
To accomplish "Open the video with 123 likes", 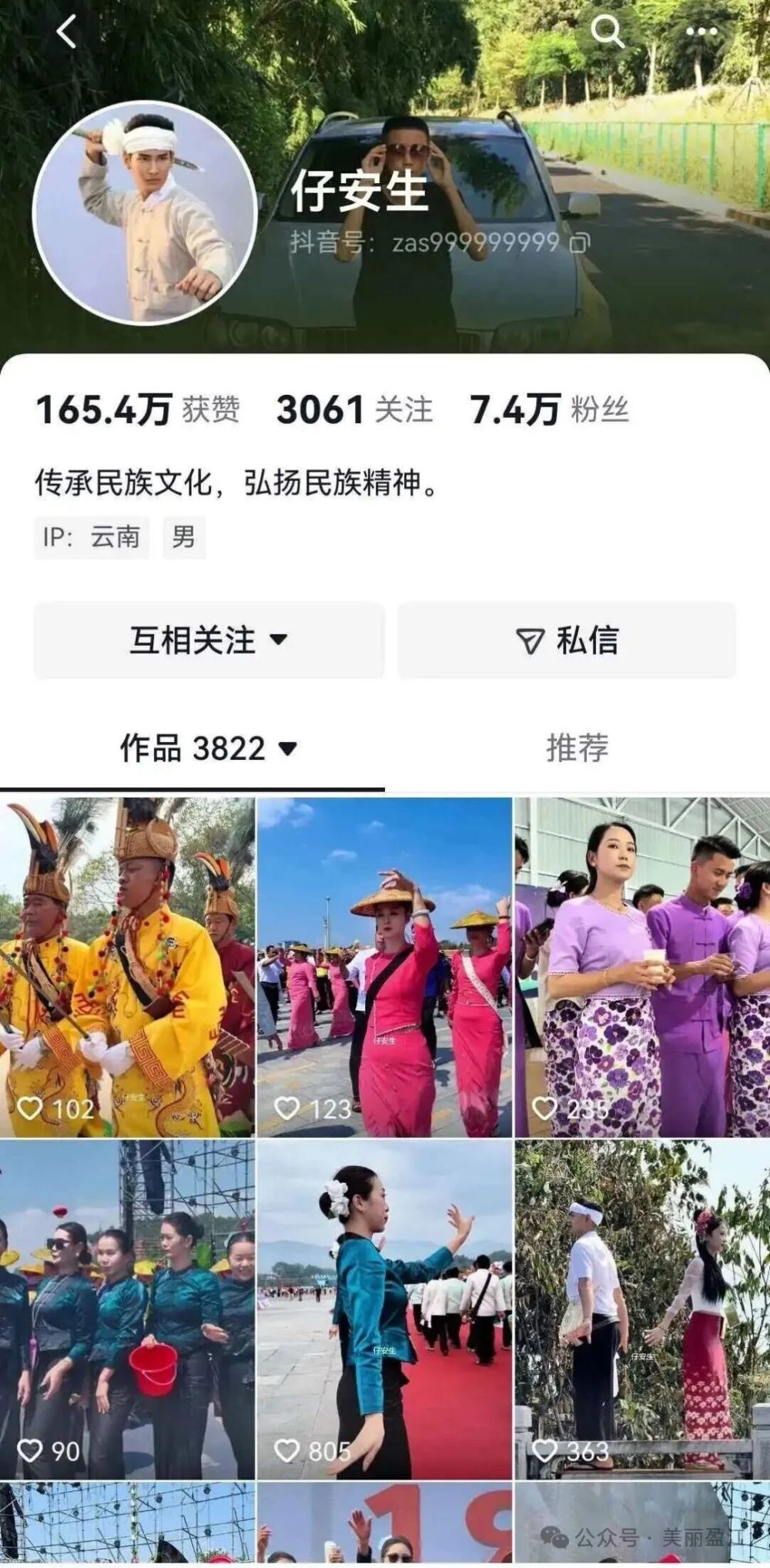I will click(x=384, y=967).
